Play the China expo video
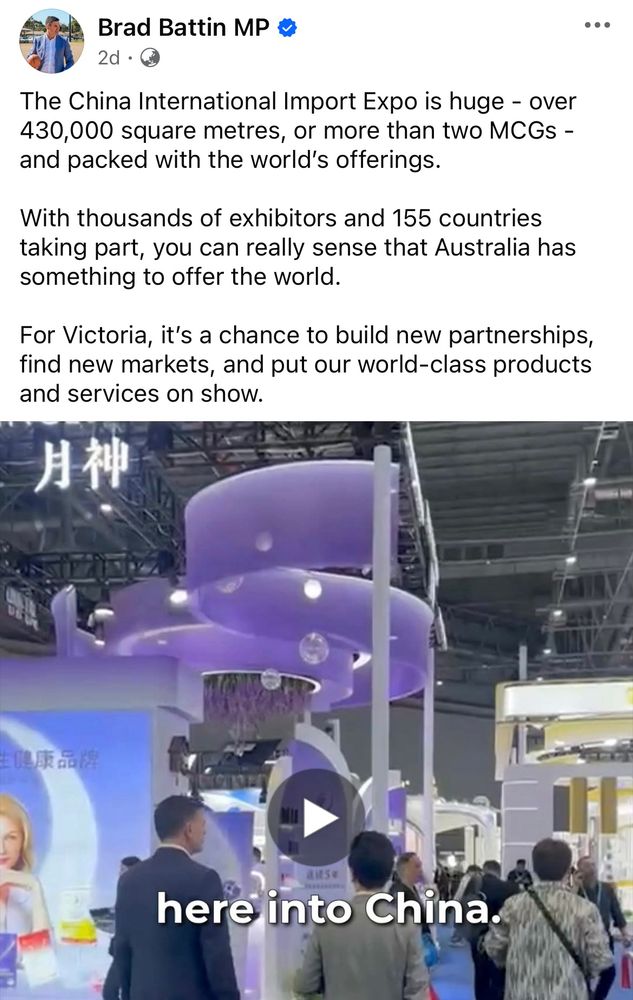633x1000 pixels. (316, 817)
